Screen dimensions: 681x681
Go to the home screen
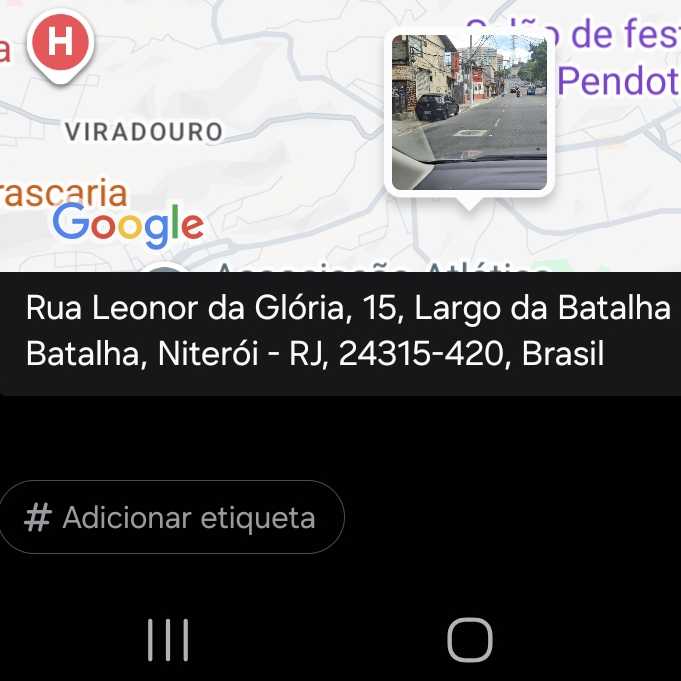[x=469, y=639]
